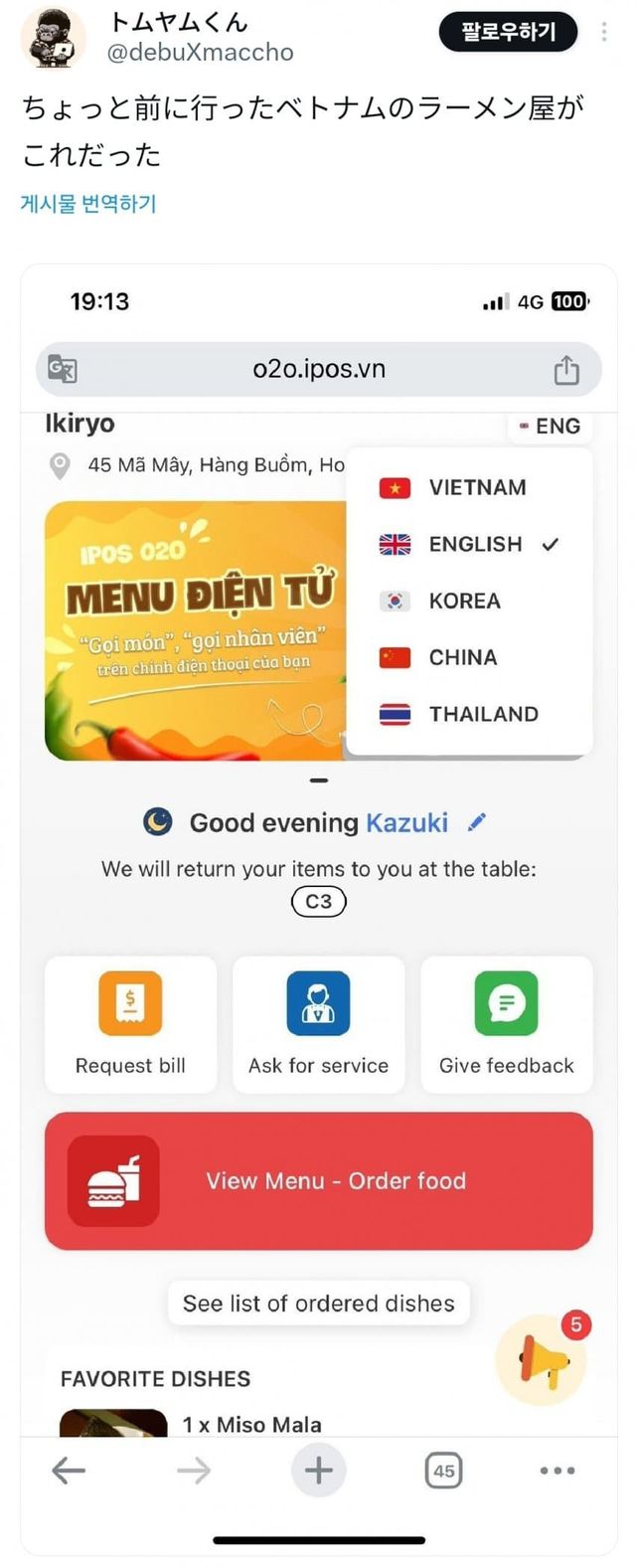Follow the account with 팔로우하기 button
636x1568 pixels.
[x=508, y=33]
